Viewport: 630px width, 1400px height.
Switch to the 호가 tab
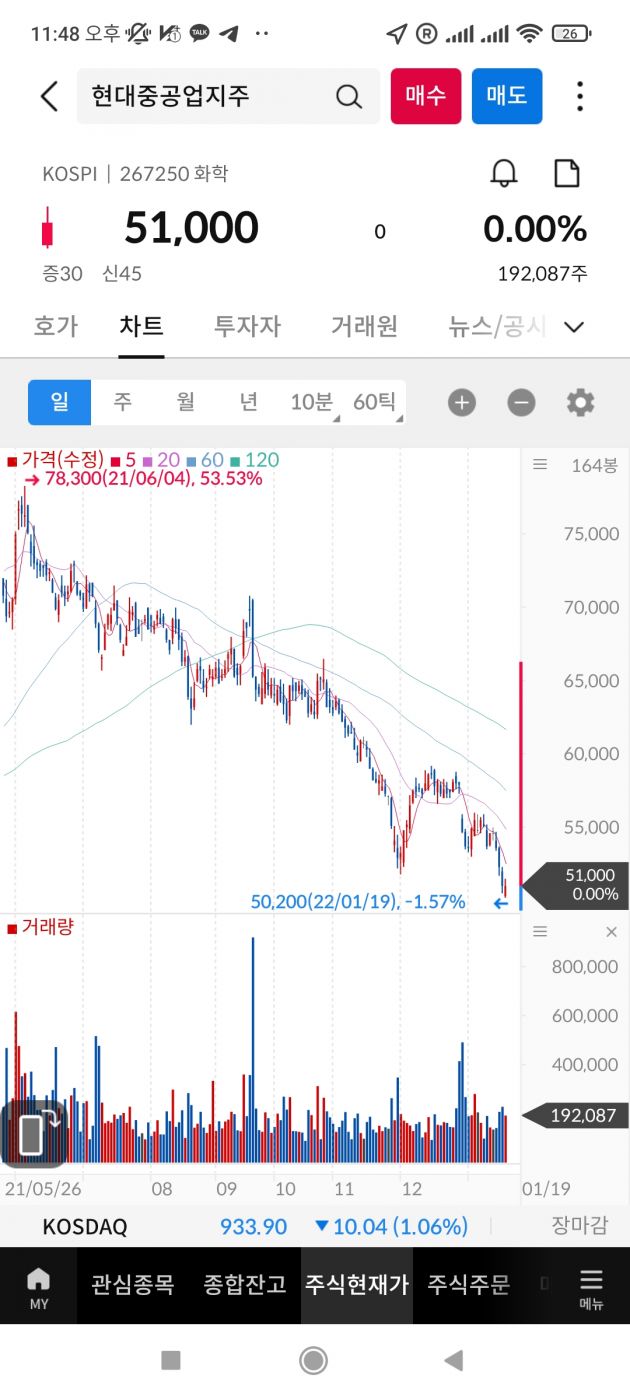point(55,326)
